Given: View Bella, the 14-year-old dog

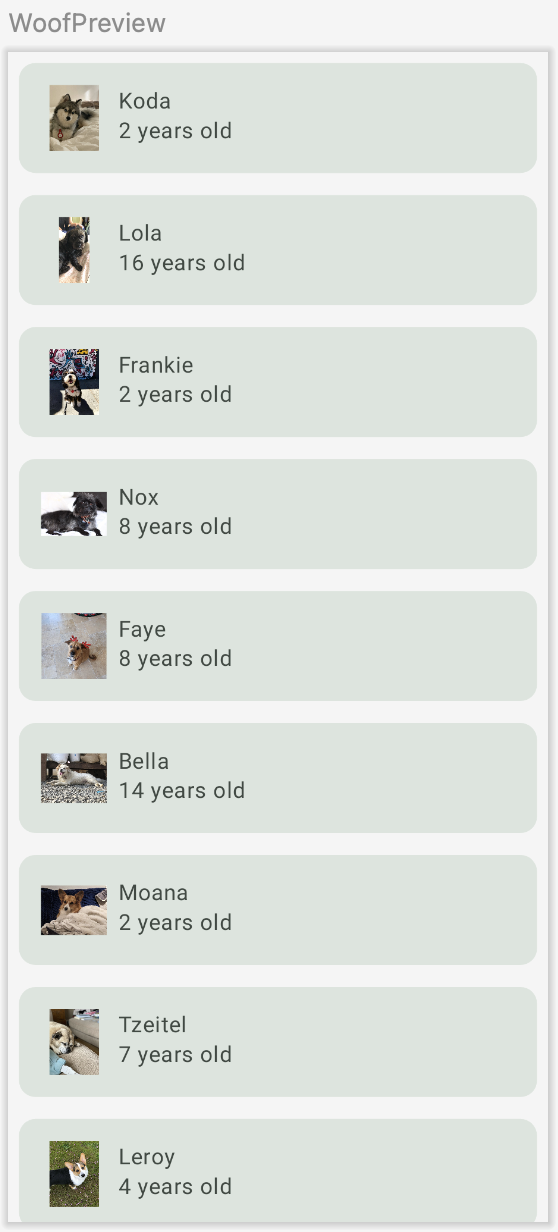Looking at the screenshot, I should pos(278,778).
